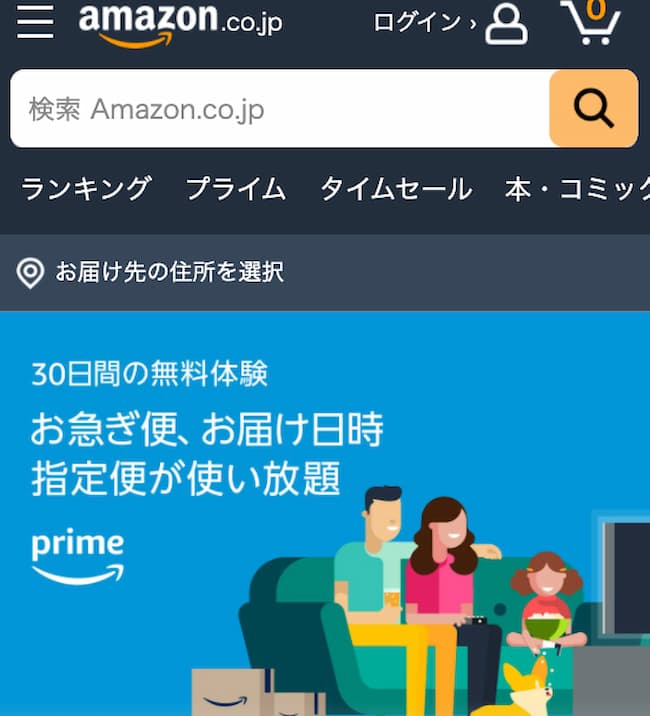Image resolution: width=650 pixels, height=716 pixels.
Task: Switch to the プライム tab
Action: [x=236, y=188]
